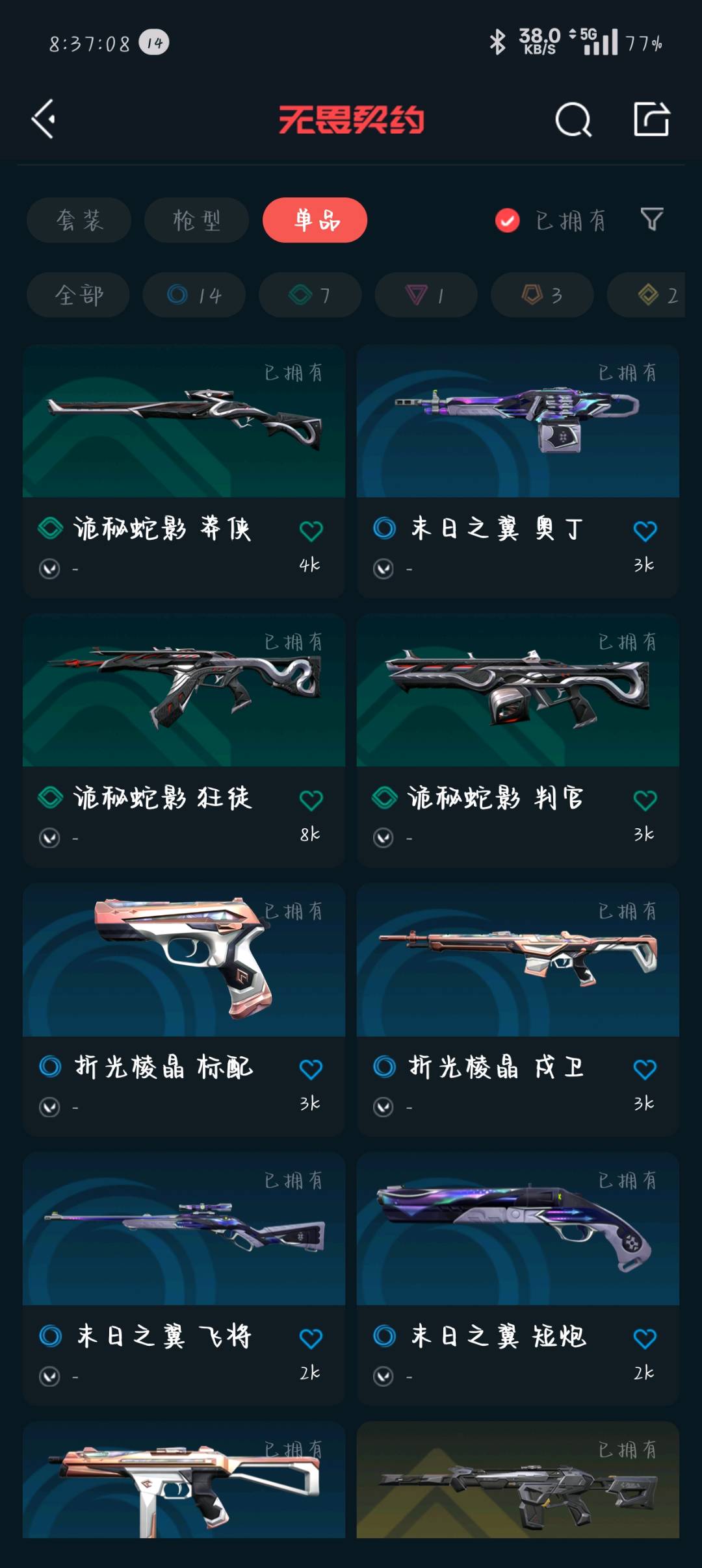This screenshot has height=1568, width=702.
Task: Go back using the top-left arrow
Action: point(44,120)
